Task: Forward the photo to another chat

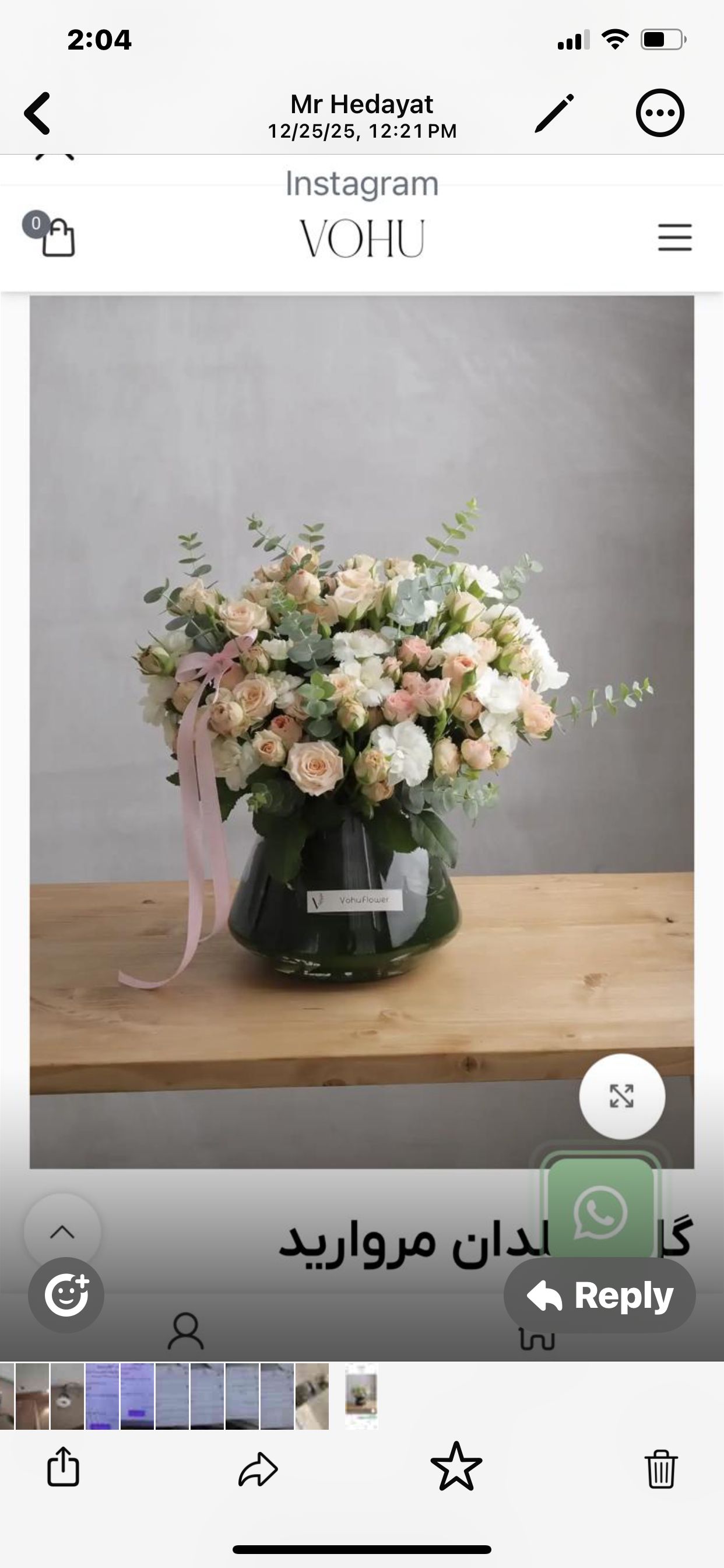Action: coord(258,1469)
